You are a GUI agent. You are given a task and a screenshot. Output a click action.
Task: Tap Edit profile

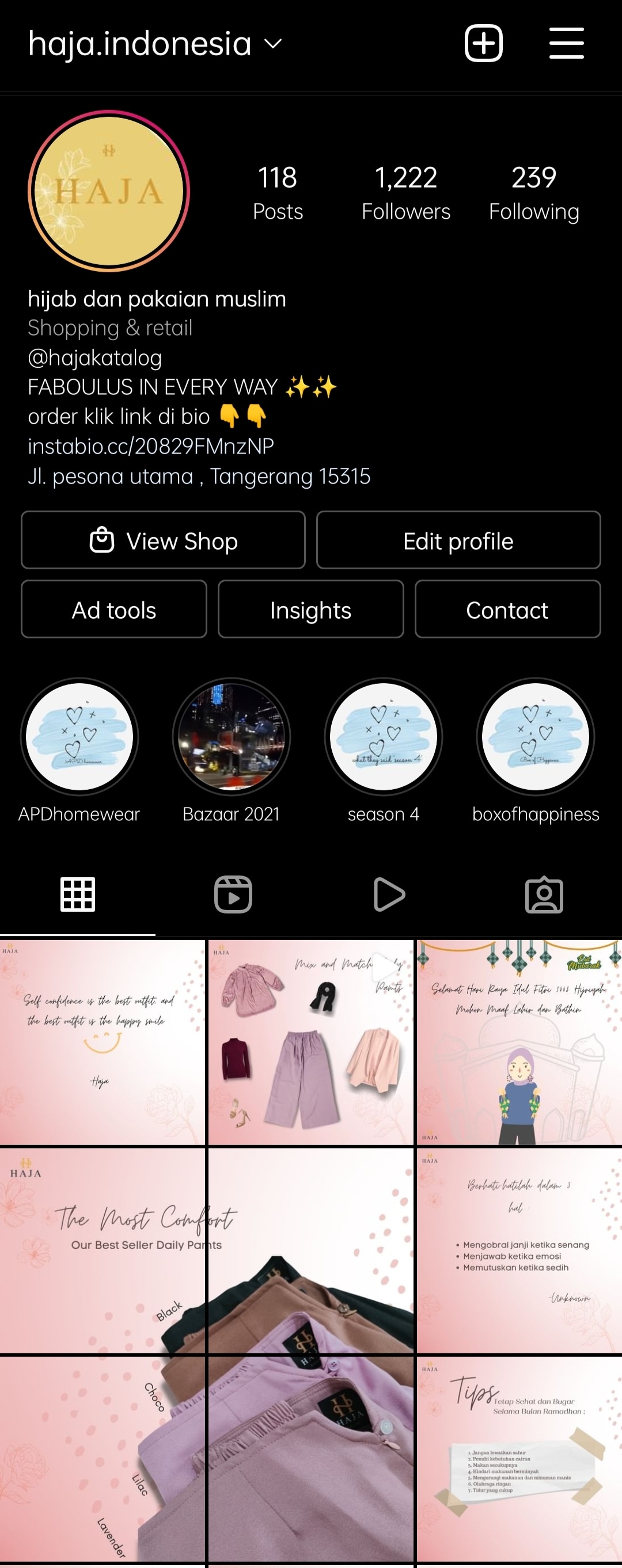[x=458, y=541]
